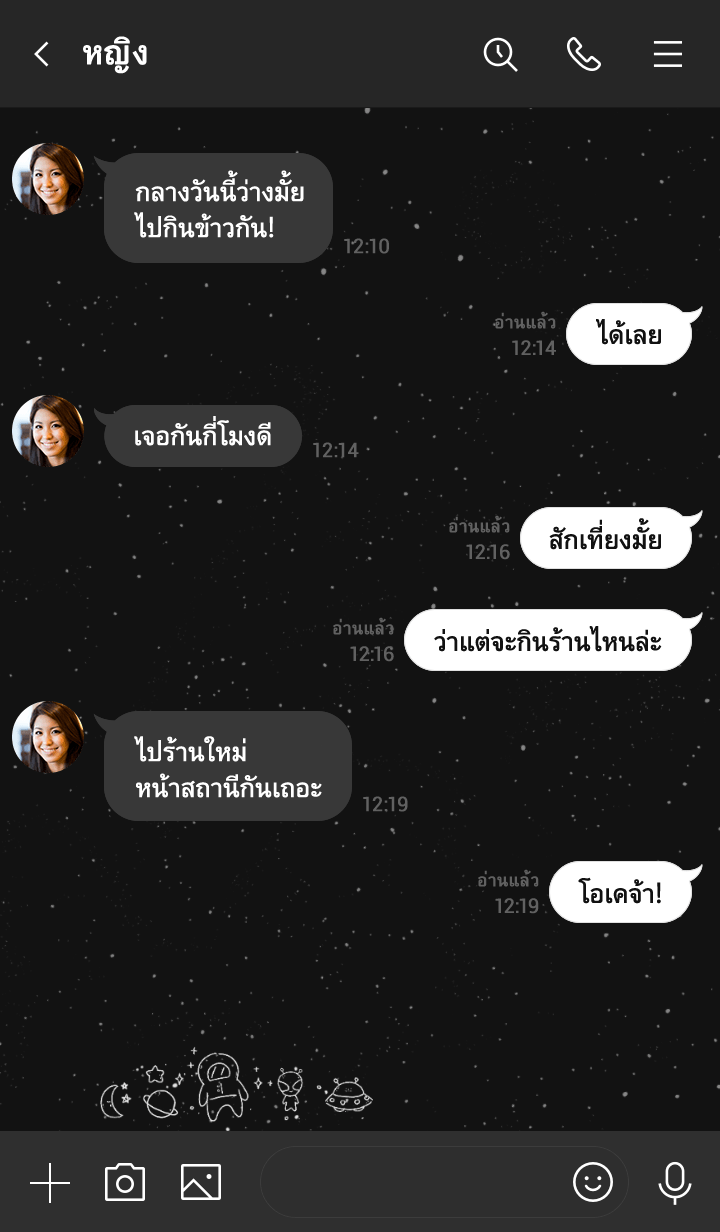Open the emoji and sticker picker
Image resolution: width=720 pixels, height=1232 pixels.
(593, 1183)
